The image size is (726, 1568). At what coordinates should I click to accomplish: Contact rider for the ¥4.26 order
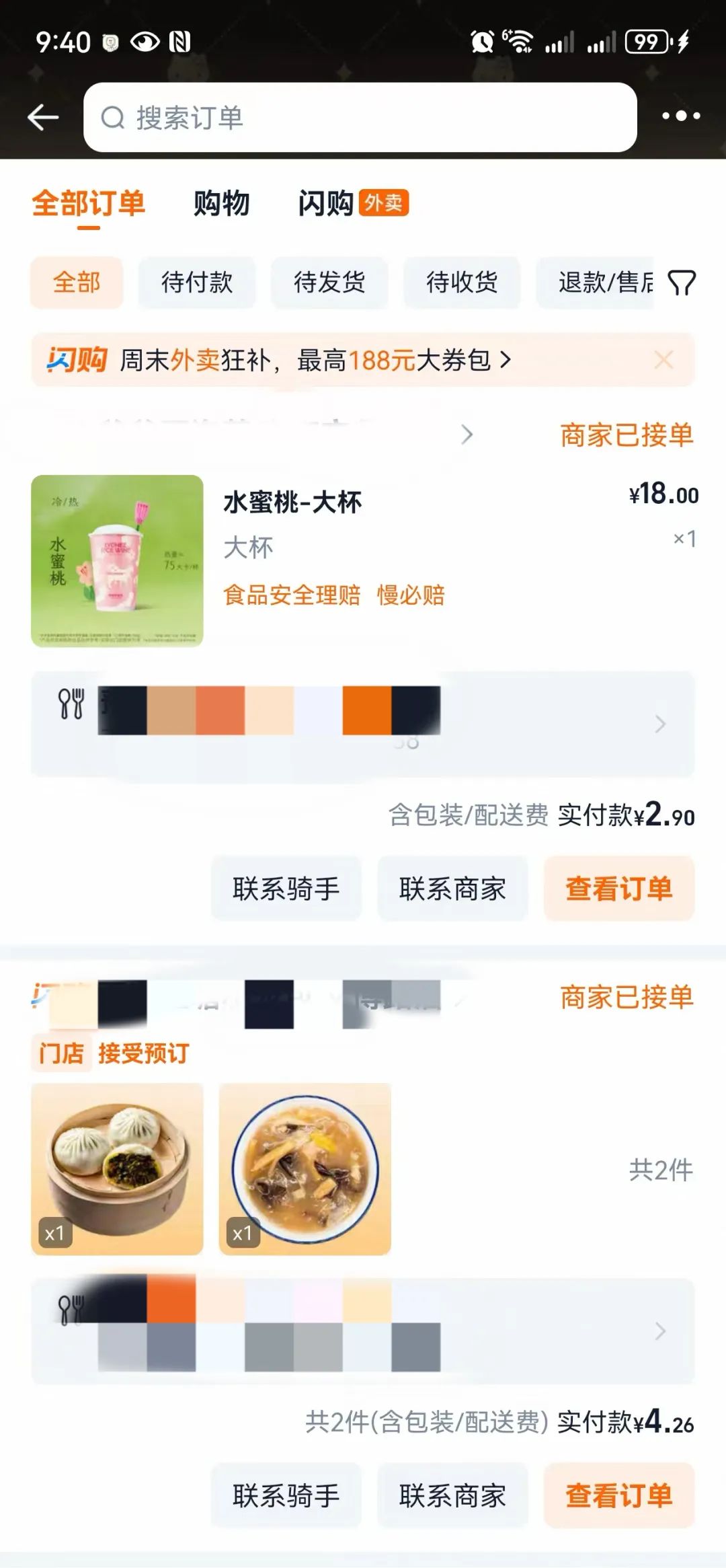point(286,1495)
